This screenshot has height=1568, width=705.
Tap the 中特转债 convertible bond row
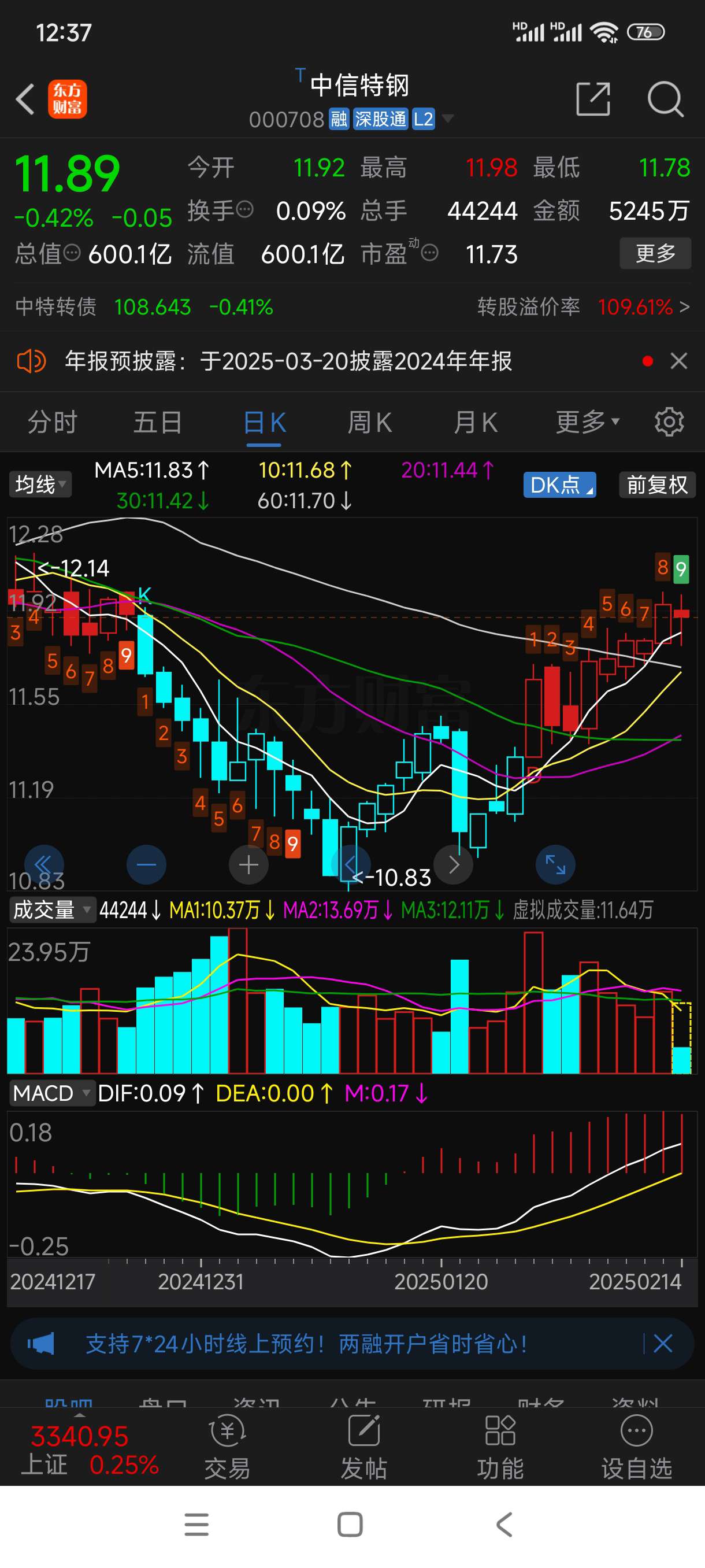click(55, 308)
